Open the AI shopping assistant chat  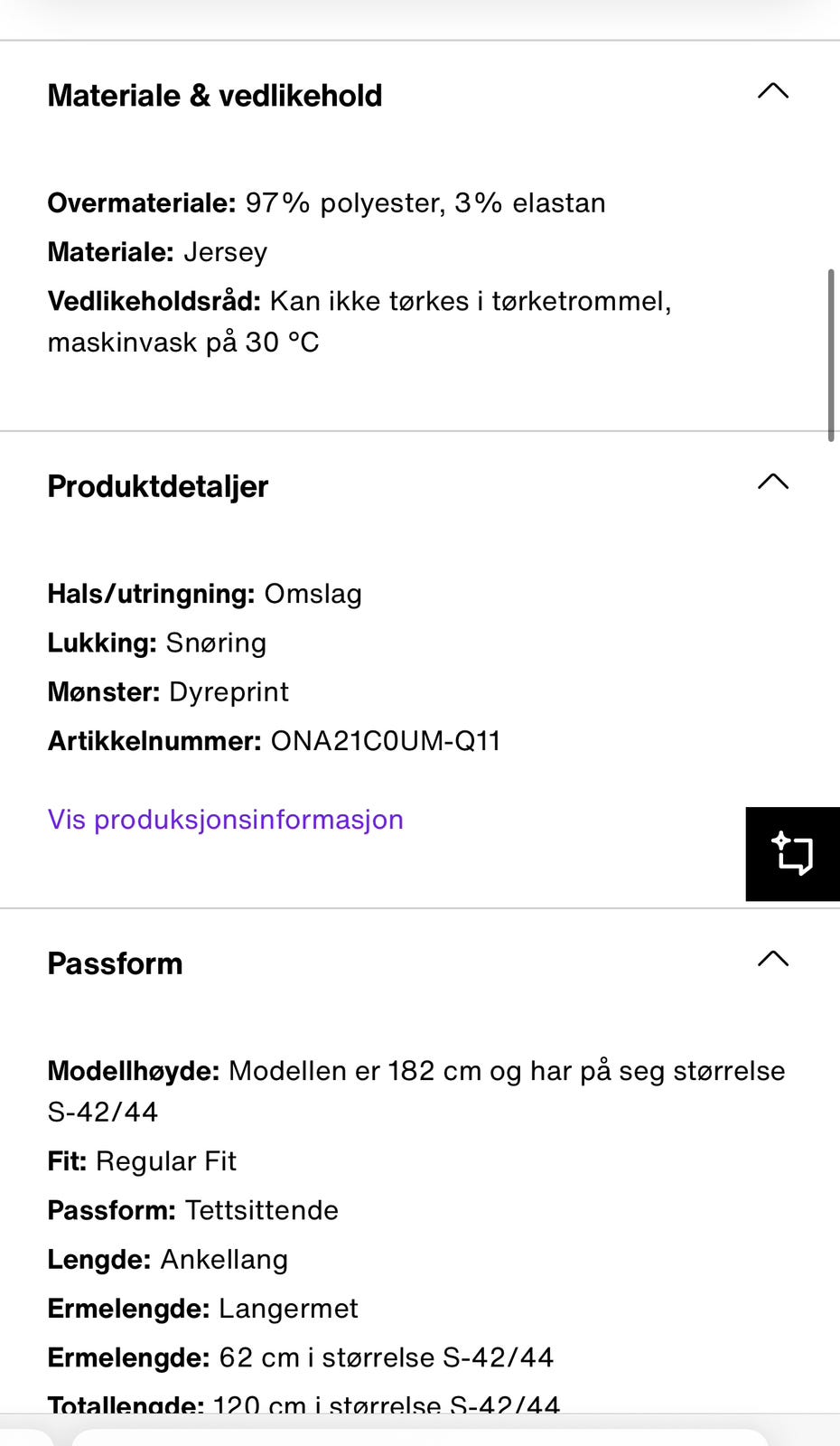[x=791, y=853]
